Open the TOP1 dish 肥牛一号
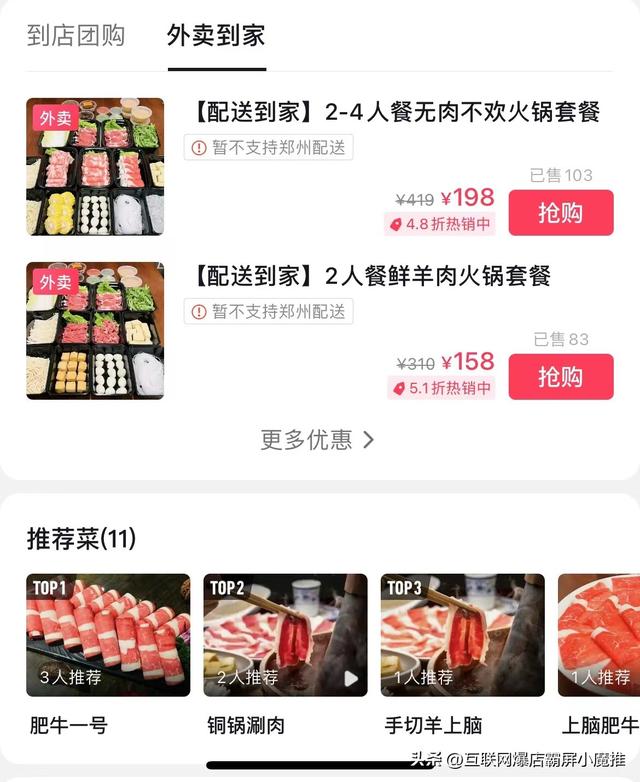 point(108,635)
